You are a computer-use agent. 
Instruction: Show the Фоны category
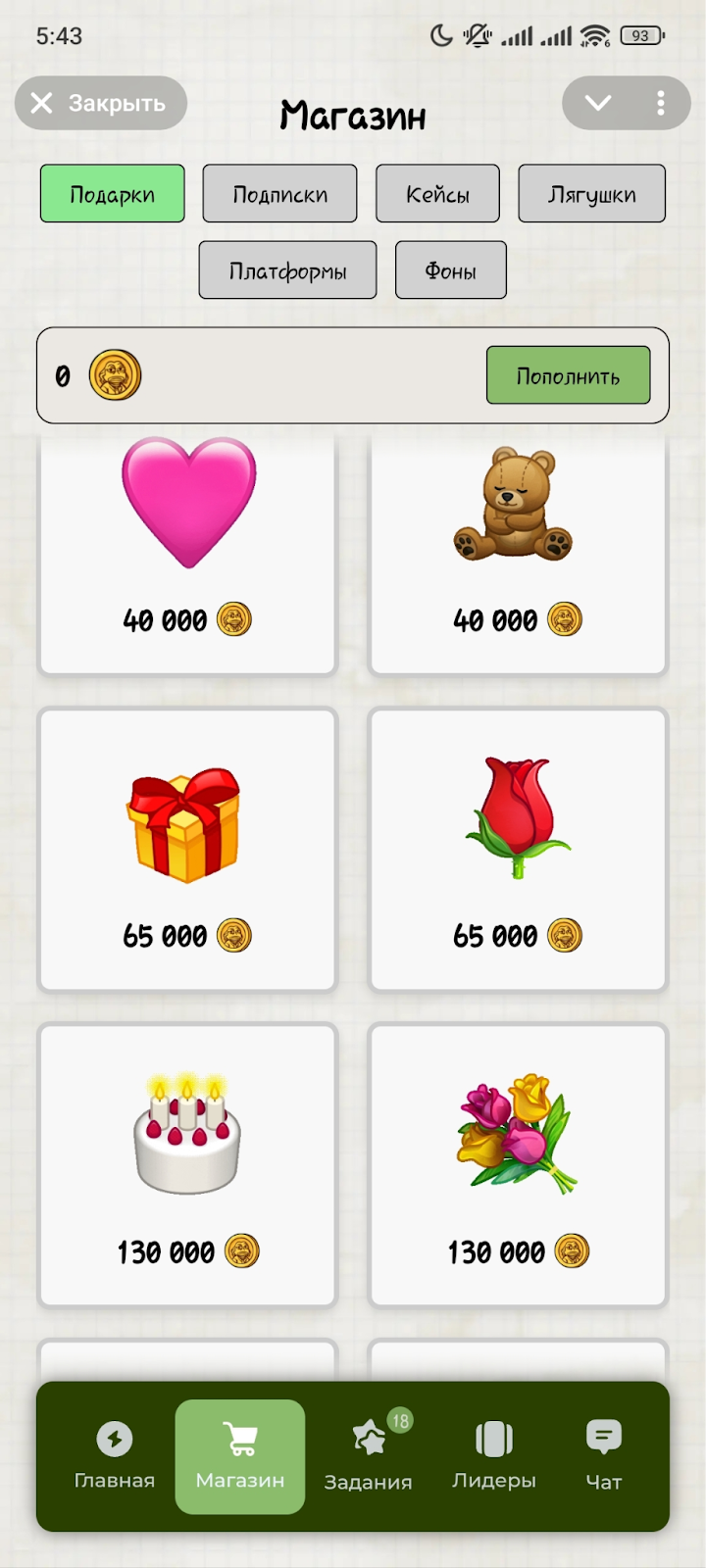coord(450,270)
